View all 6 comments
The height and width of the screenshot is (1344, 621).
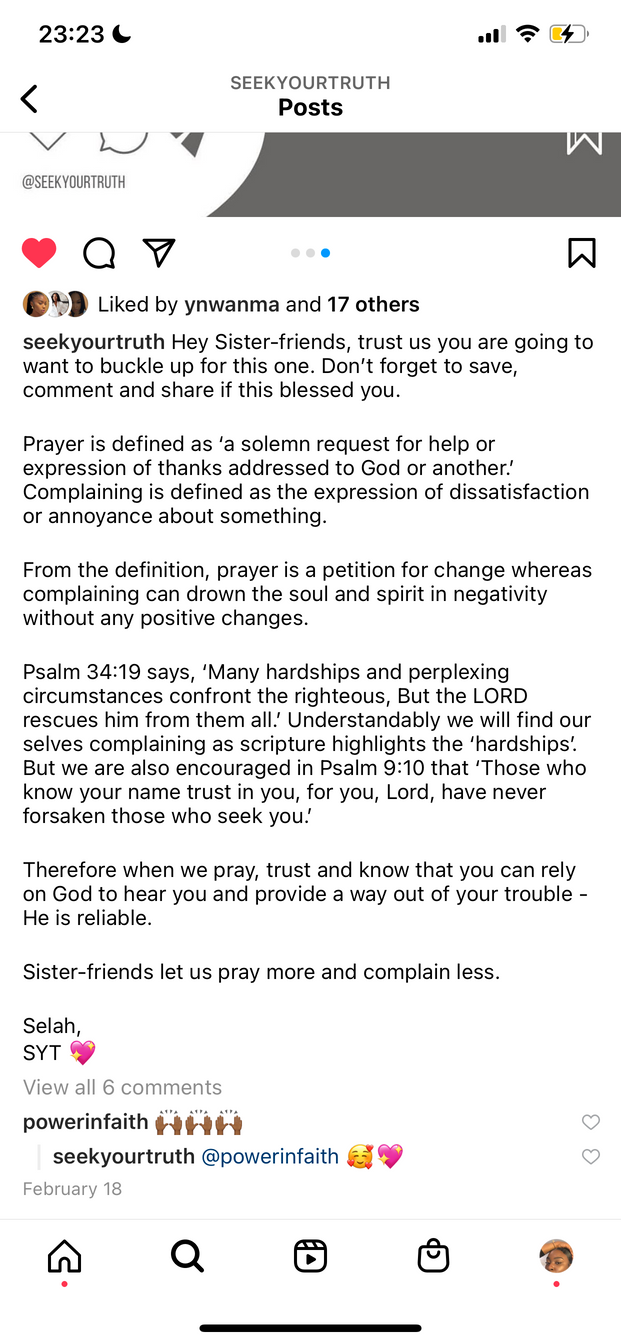click(x=122, y=1087)
